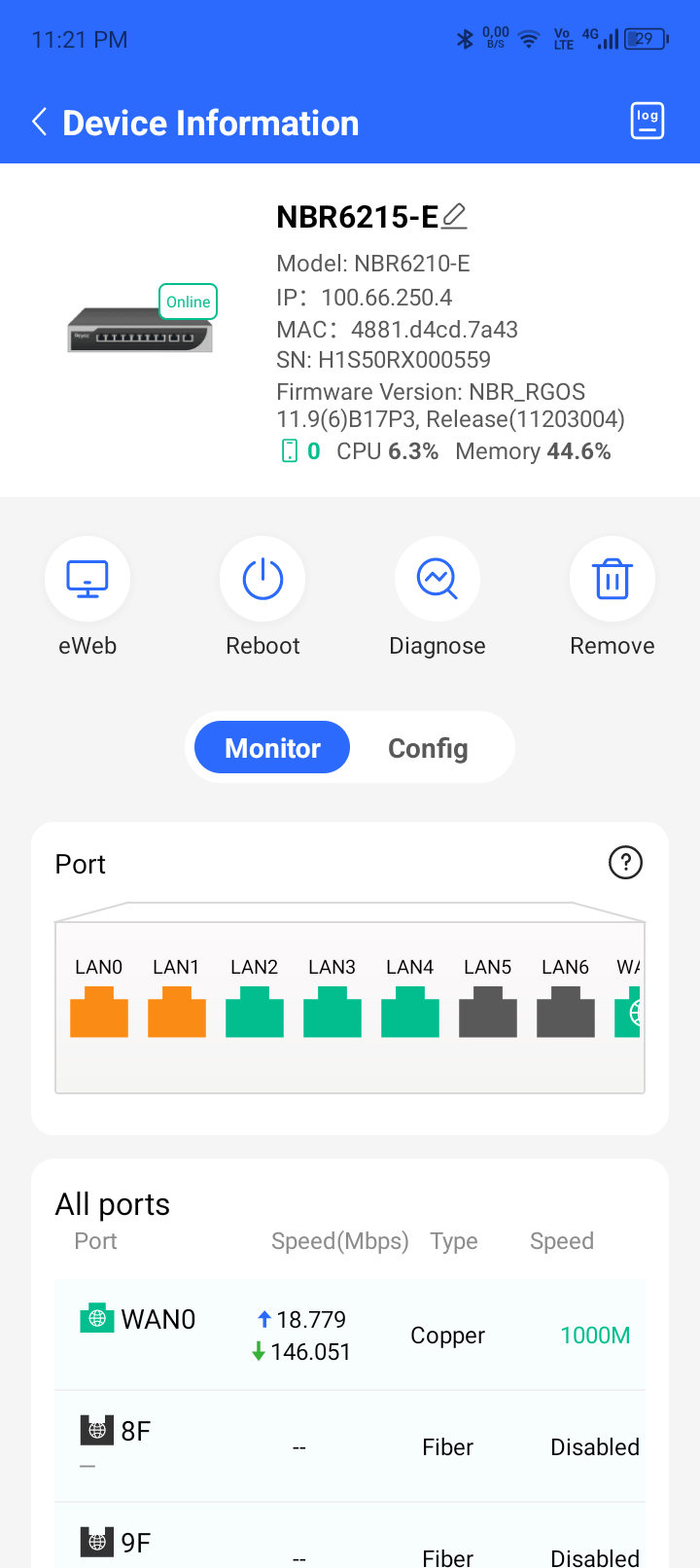This screenshot has width=700, height=1568.
Task: Open the device log icon
Action: click(647, 122)
